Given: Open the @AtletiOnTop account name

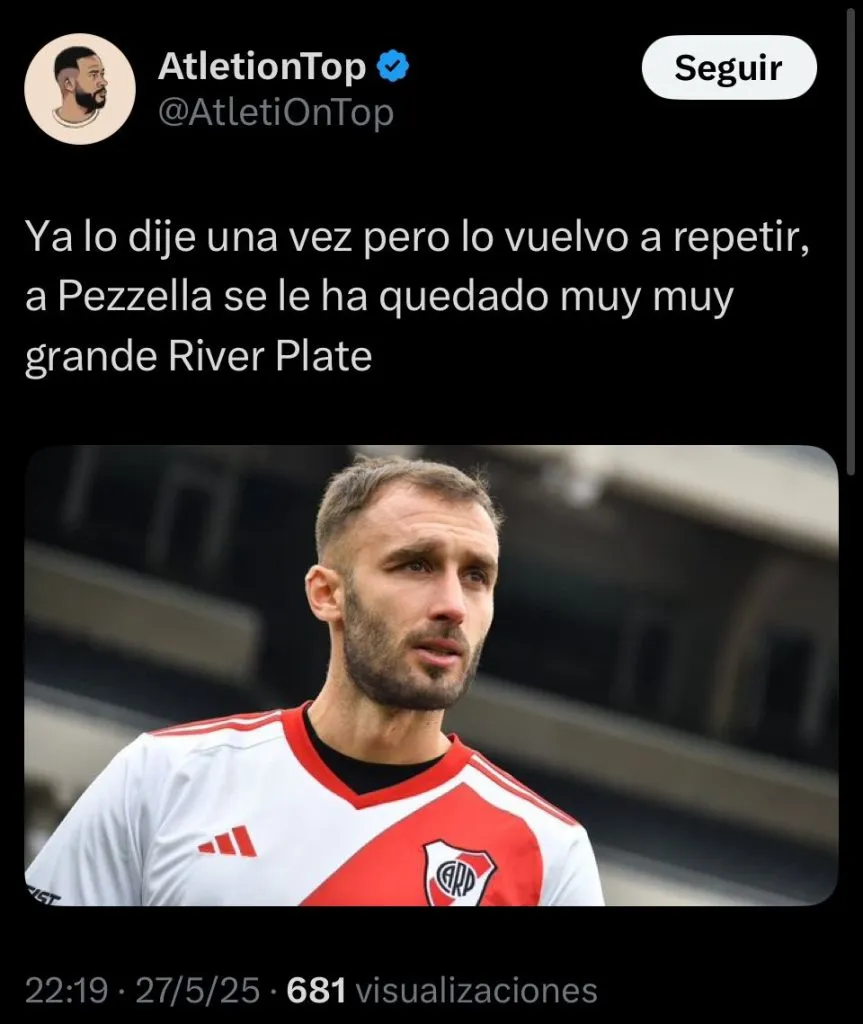Looking at the screenshot, I should pyautogui.click(x=275, y=114).
